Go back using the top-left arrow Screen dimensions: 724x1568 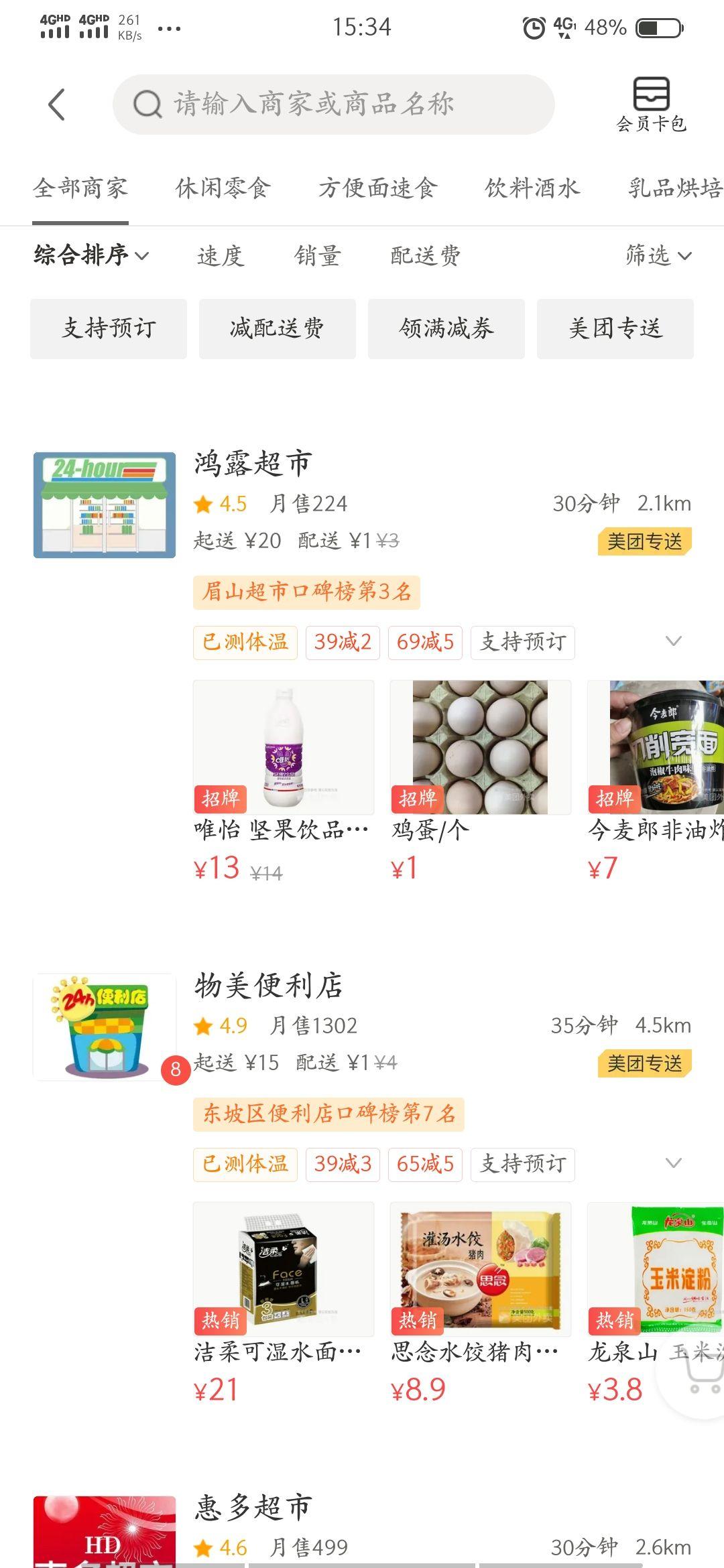point(58,105)
